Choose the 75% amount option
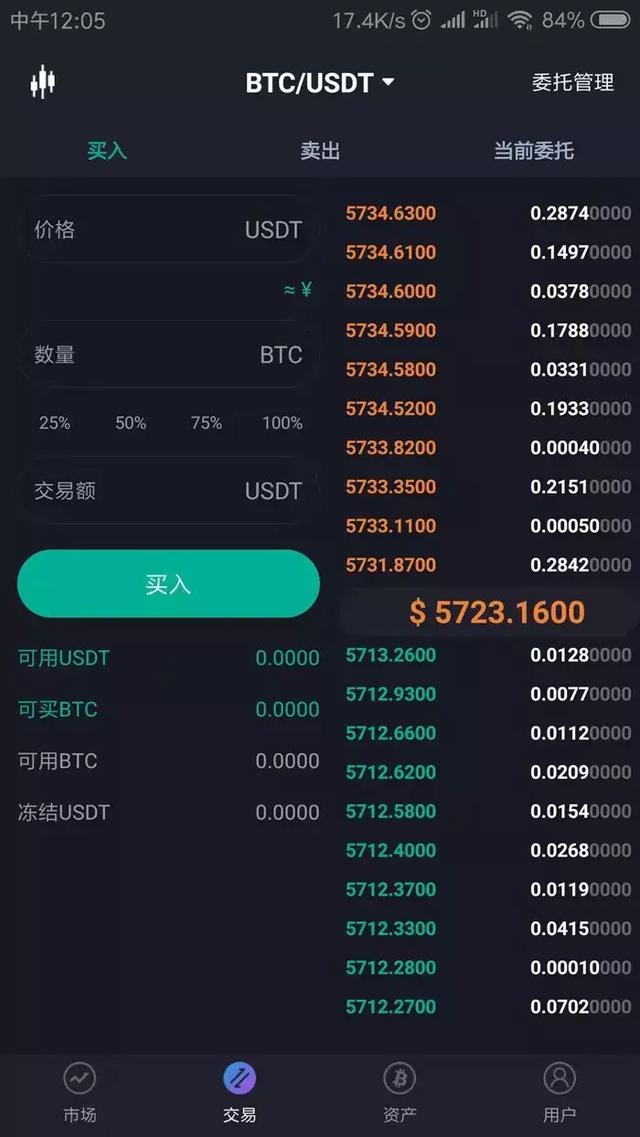640x1137 pixels. pyautogui.click(x=206, y=423)
